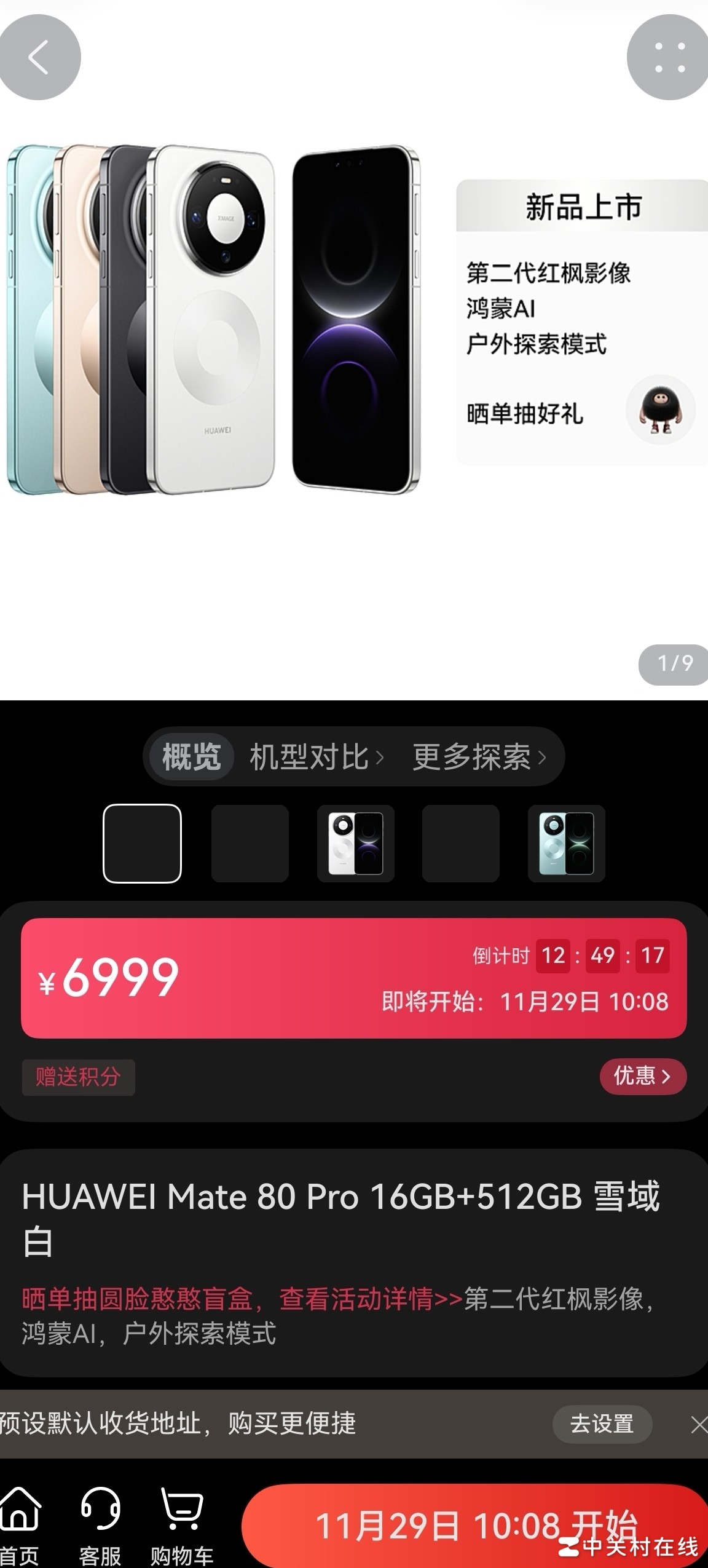Screen dimensions: 708x1568
Task: Select the mint green phone color thumbnail
Action: click(566, 844)
